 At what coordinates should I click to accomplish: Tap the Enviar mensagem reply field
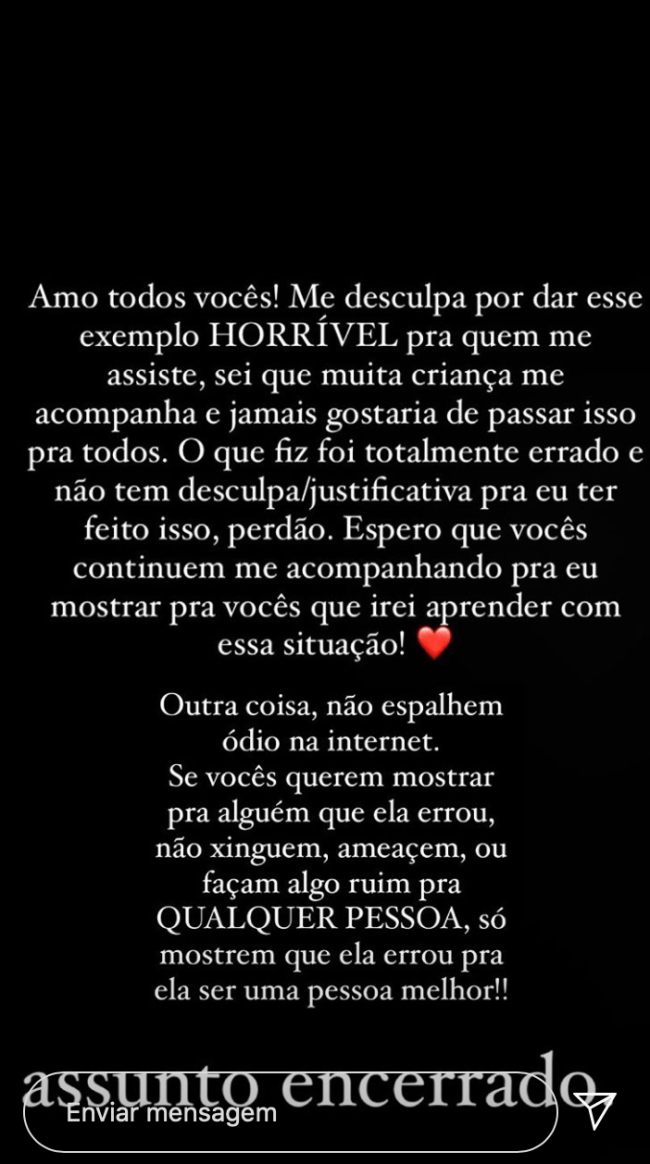coord(290,1114)
